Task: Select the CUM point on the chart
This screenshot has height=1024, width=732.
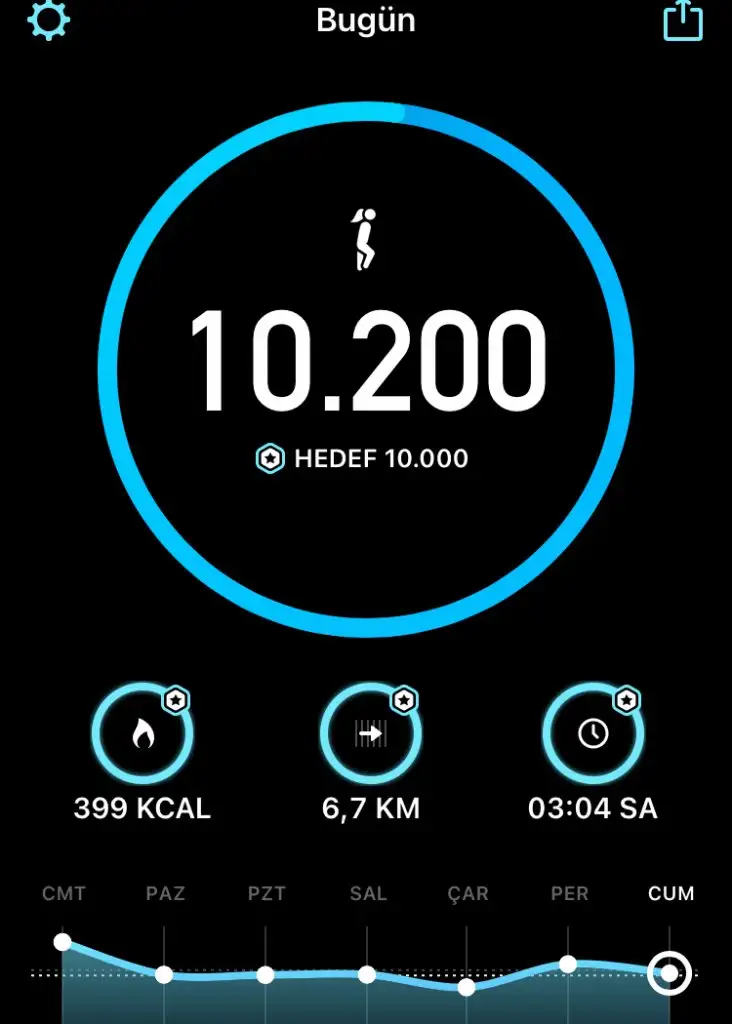Action: (669, 973)
